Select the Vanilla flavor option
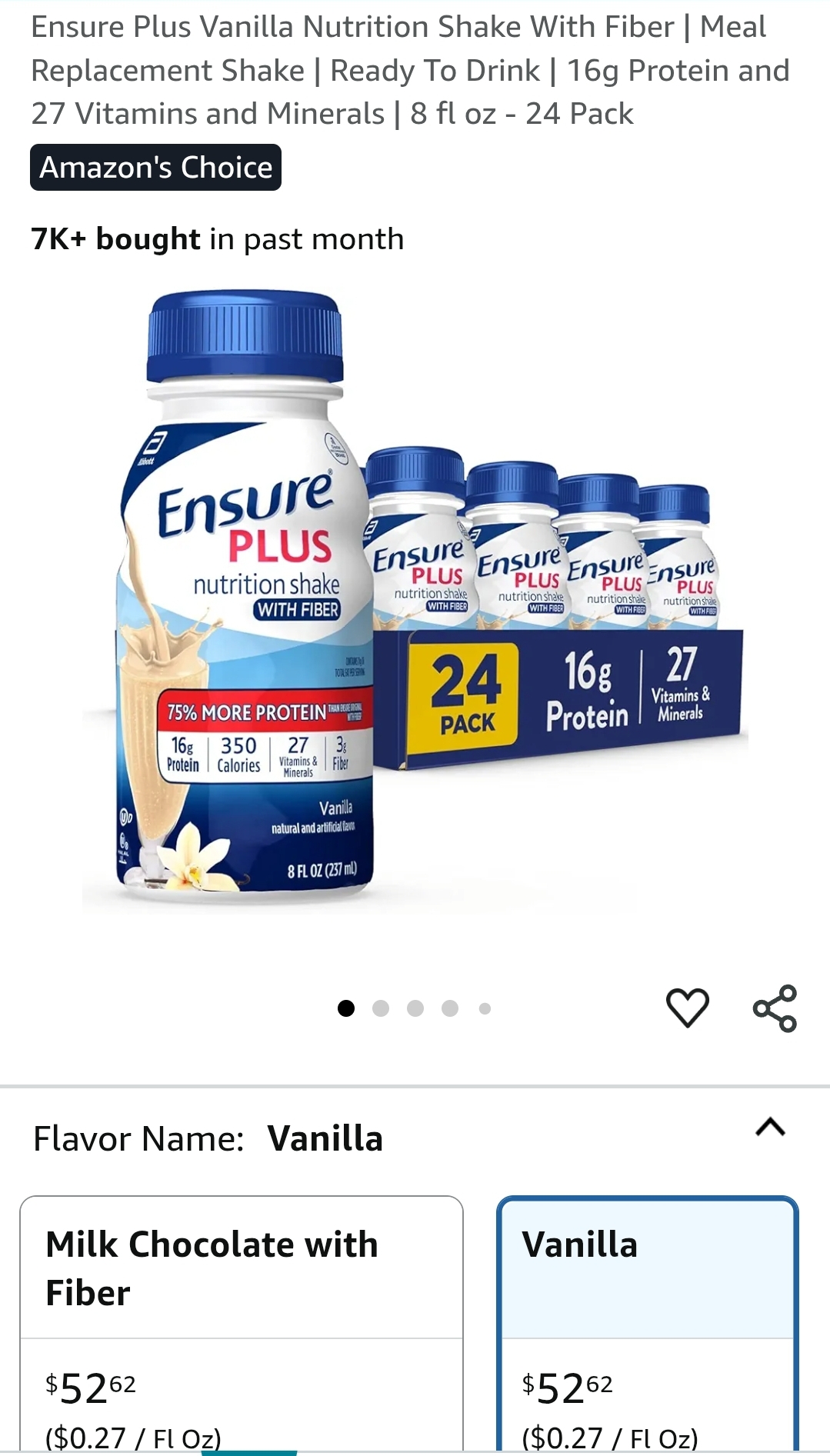Screen dimensions: 830x1456 click(648, 1324)
